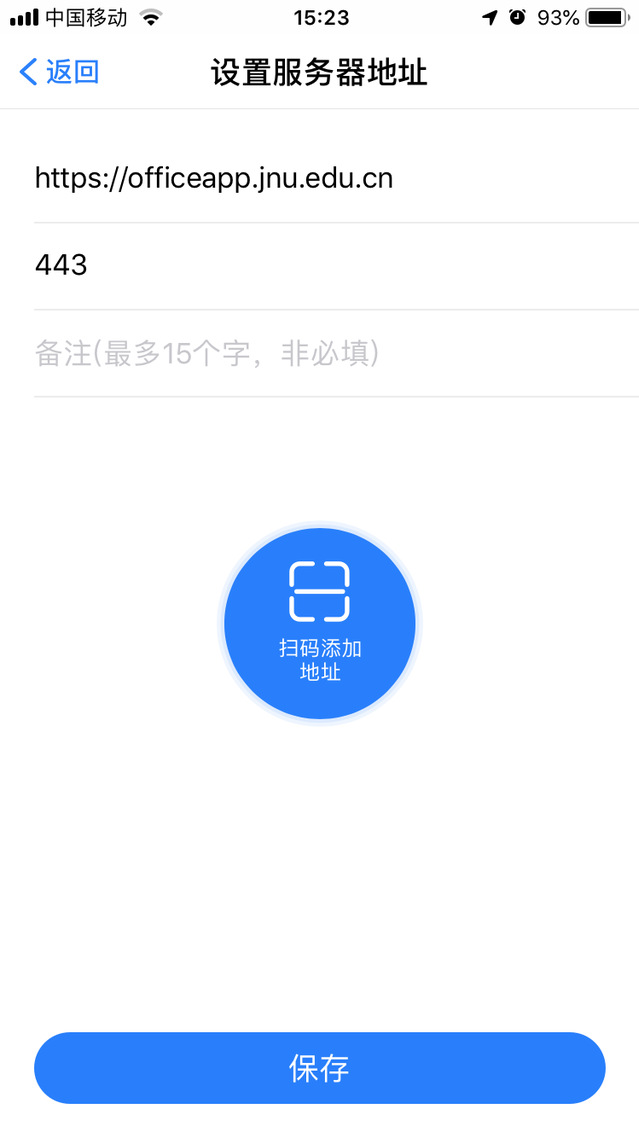The width and height of the screenshot is (639, 1138).
Task: Save settings with the 保存 button
Action: (320, 1068)
